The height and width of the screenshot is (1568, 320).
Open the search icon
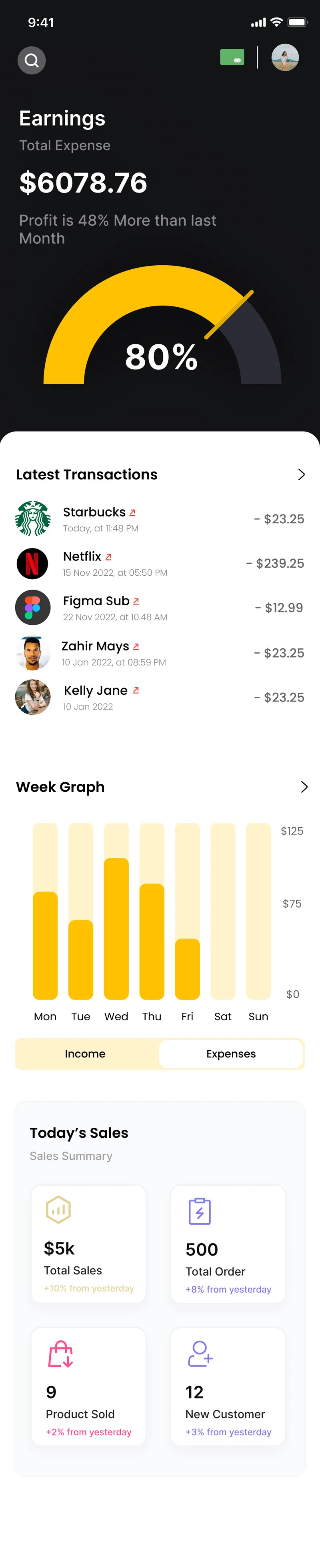tap(32, 60)
